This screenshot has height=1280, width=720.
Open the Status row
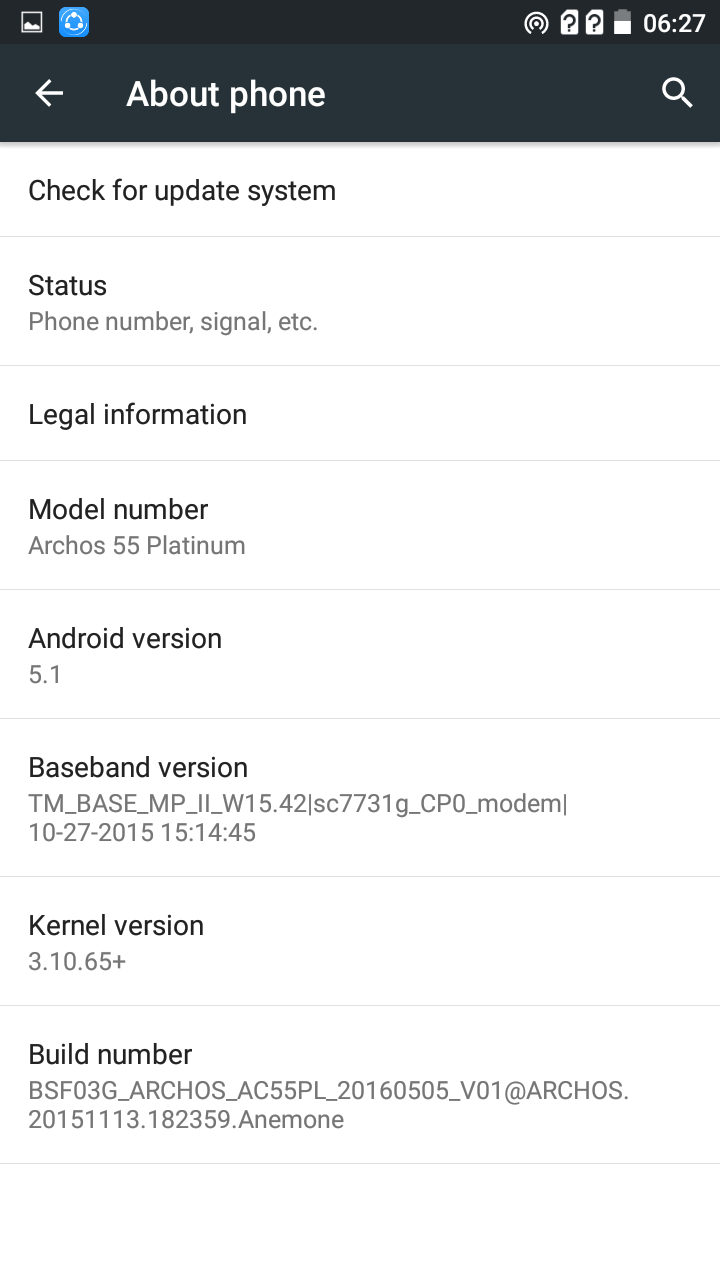pos(360,302)
